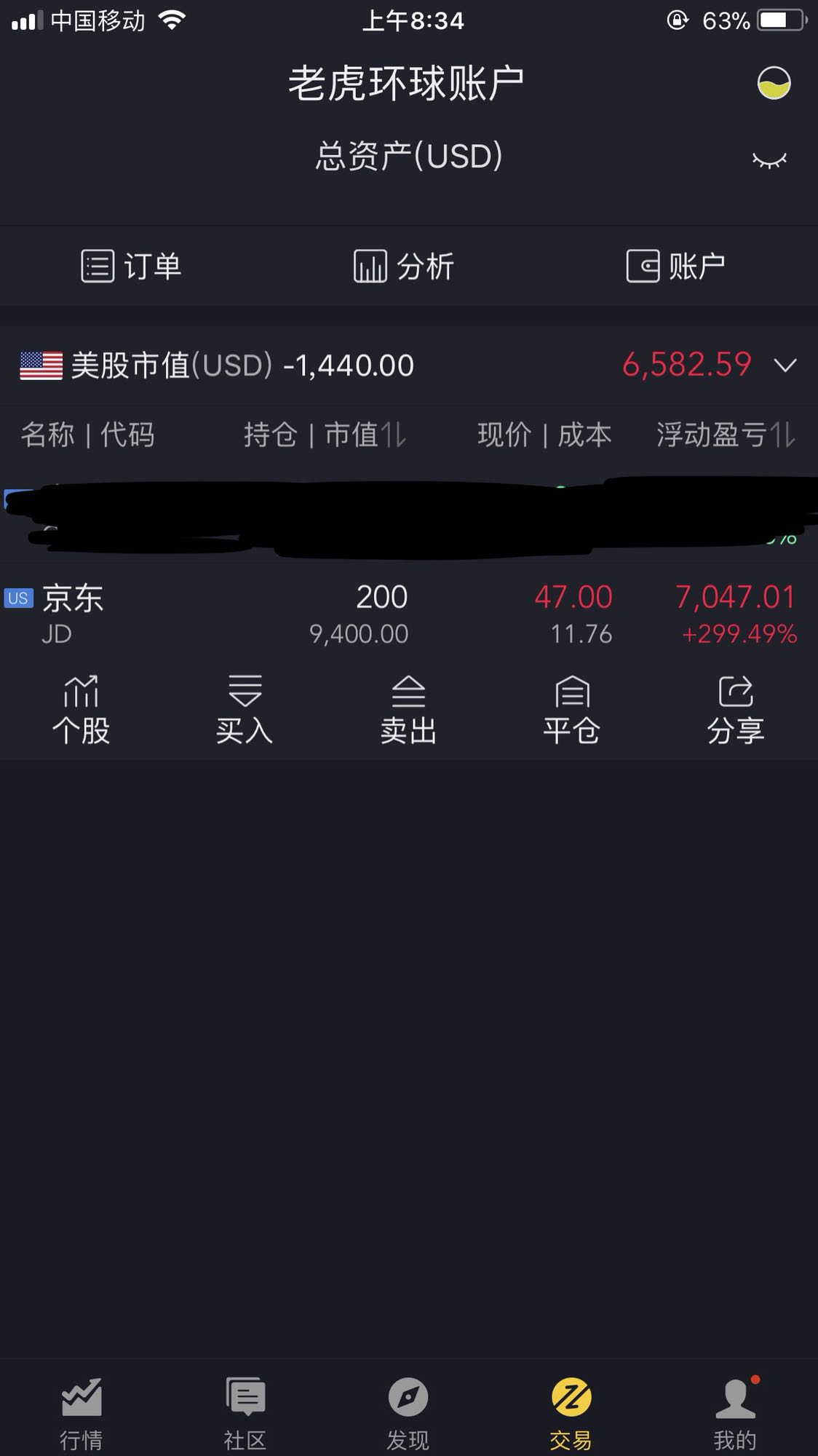Open the 分析 analysis section
Image resolution: width=818 pixels, height=1456 pixels.
point(404,266)
